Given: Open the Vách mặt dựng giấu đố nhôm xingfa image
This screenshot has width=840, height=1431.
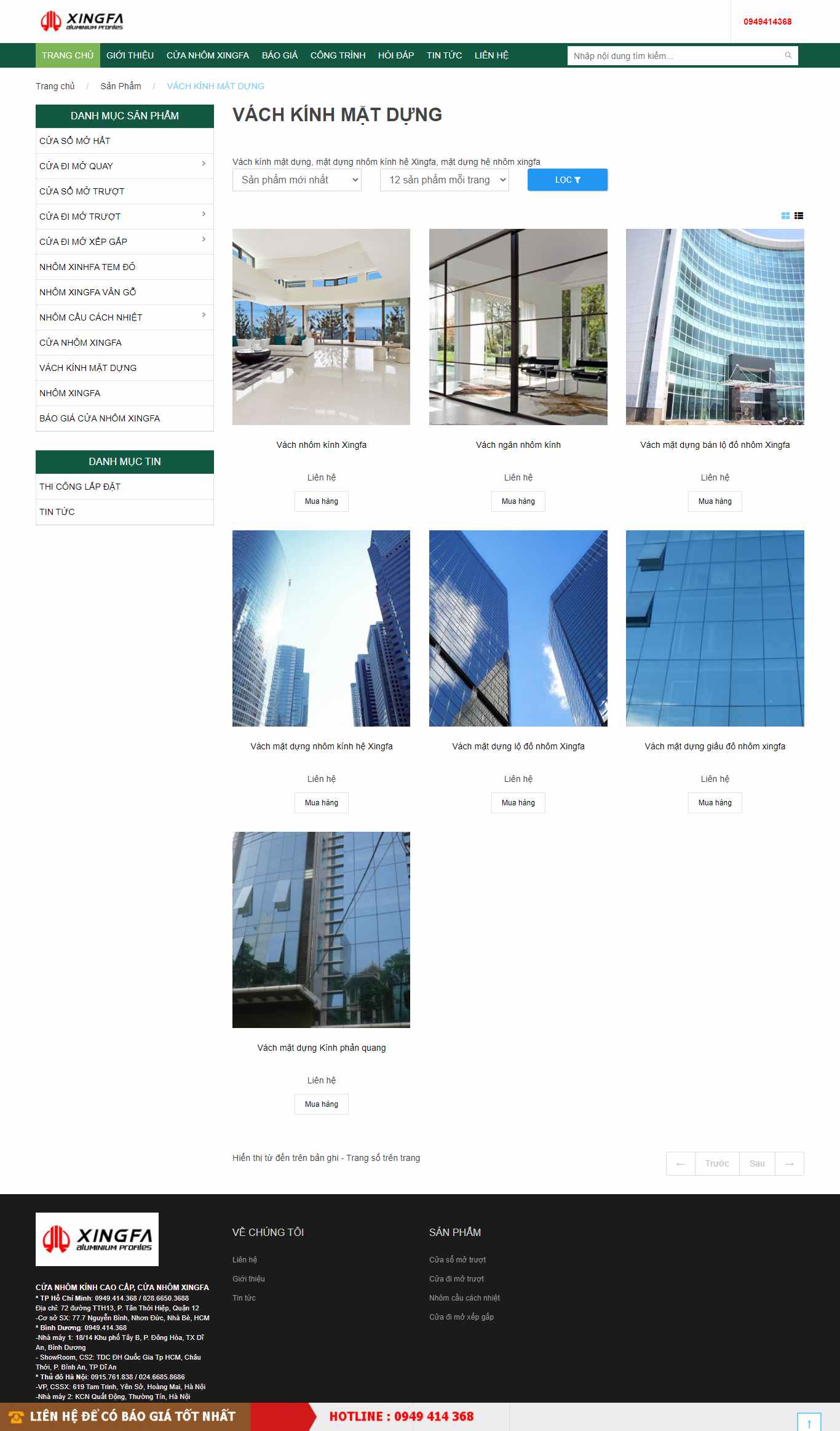Looking at the screenshot, I should pyautogui.click(x=715, y=628).
